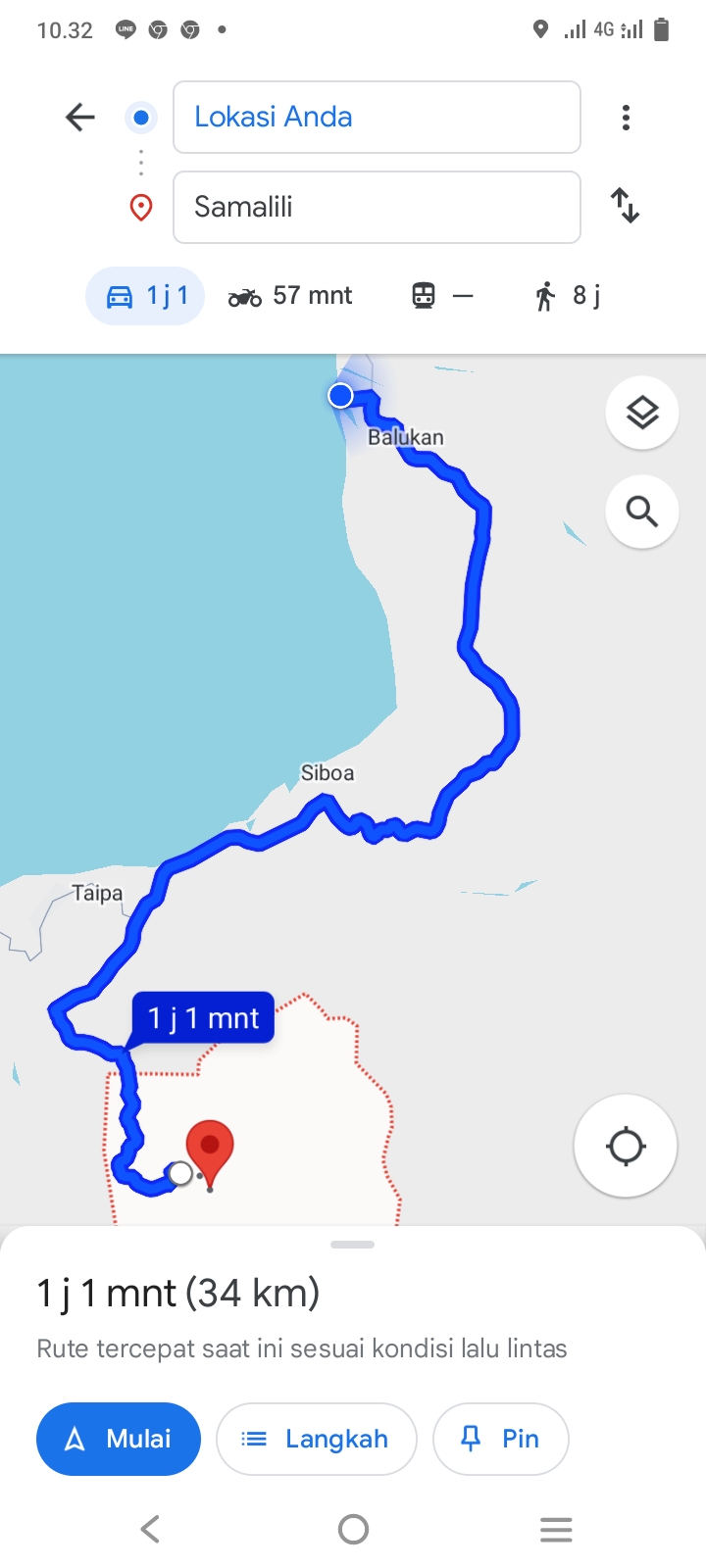Start navigation with Mulai
The image size is (706, 1568).
(119, 1439)
